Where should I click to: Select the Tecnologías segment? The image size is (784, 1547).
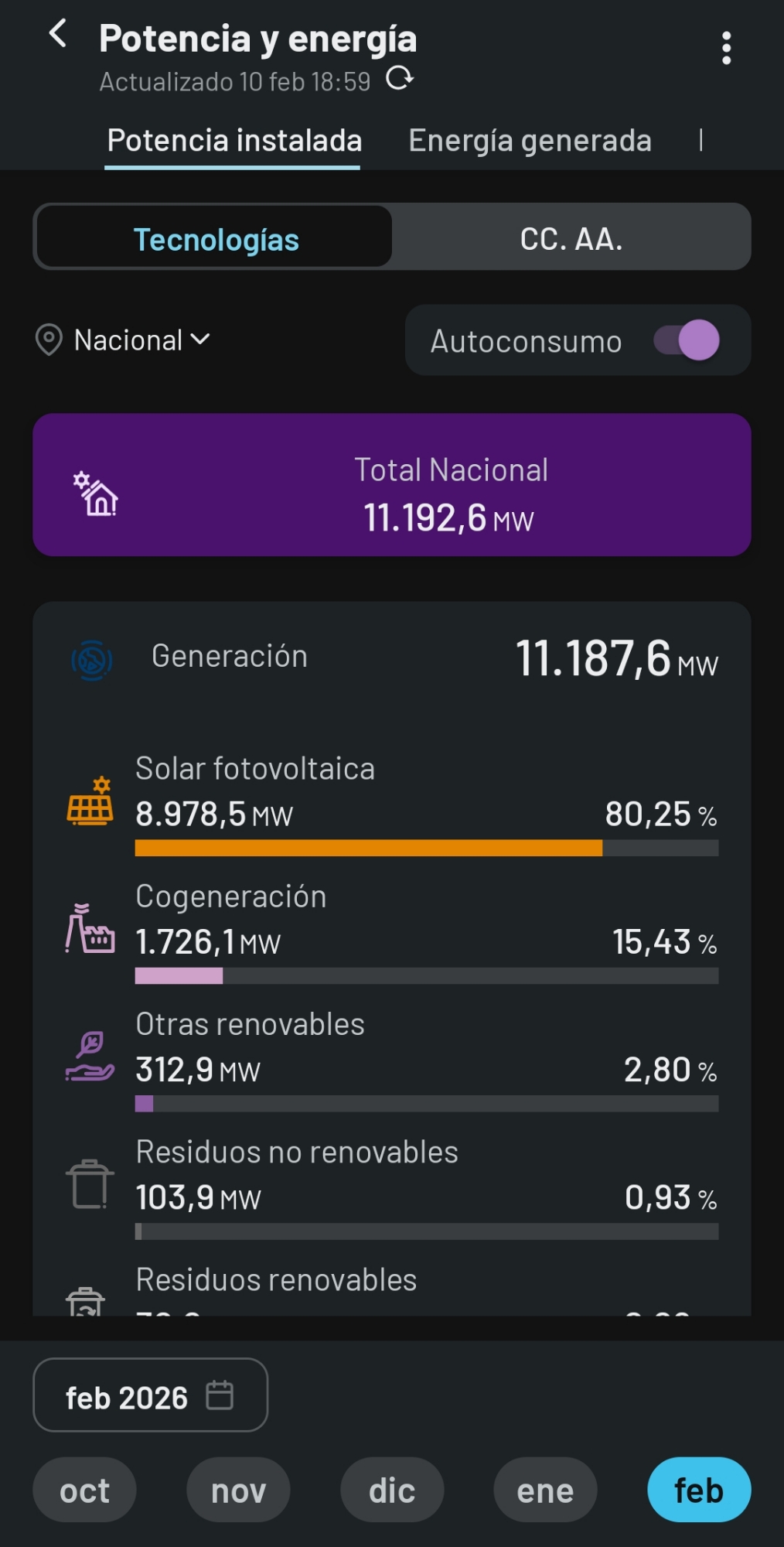(x=216, y=238)
